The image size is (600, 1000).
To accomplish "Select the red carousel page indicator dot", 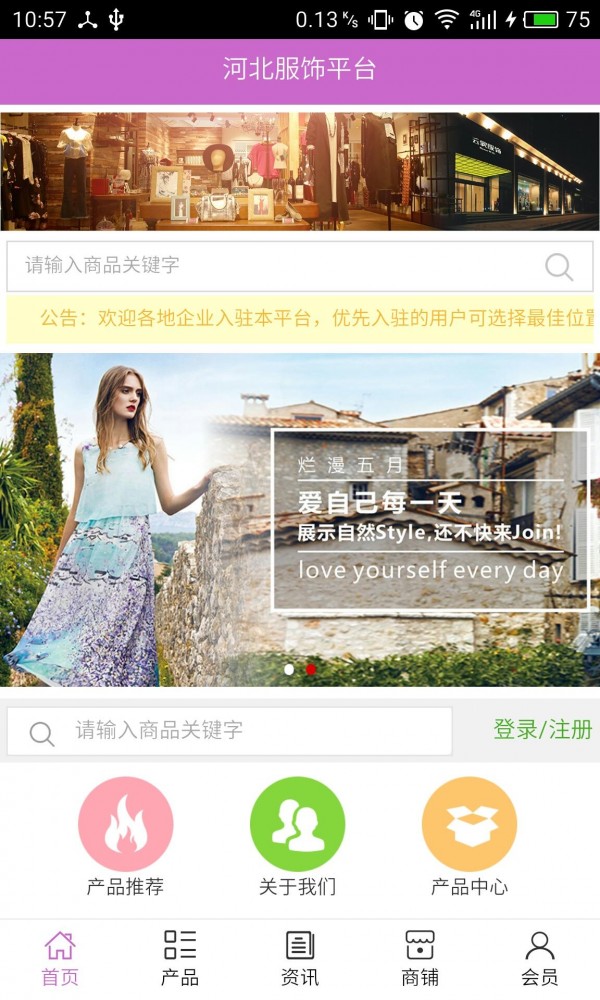I will pyautogui.click(x=311, y=669).
